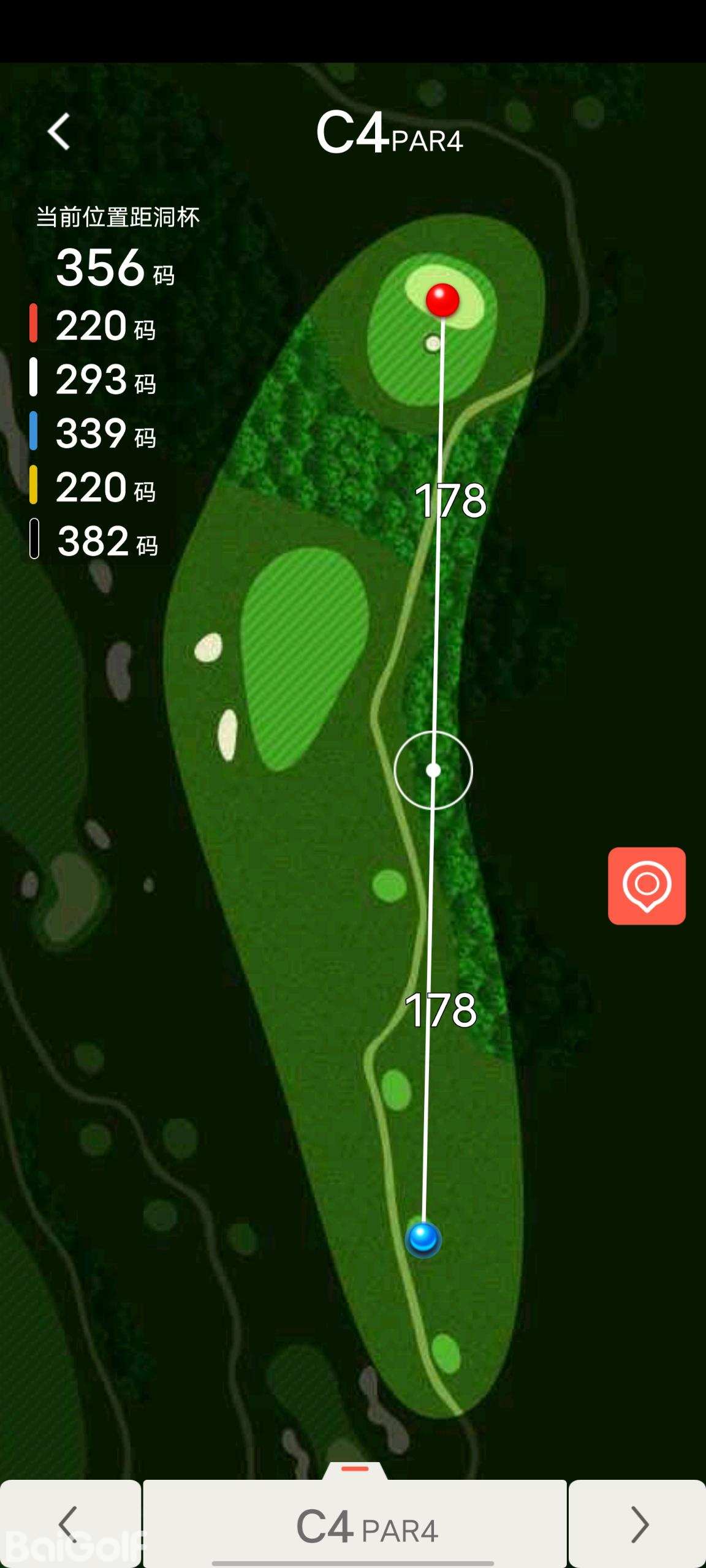Image resolution: width=706 pixels, height=1568 pixels.
Task: Go to the previous hole
Action: click(x=69, y=1524)
